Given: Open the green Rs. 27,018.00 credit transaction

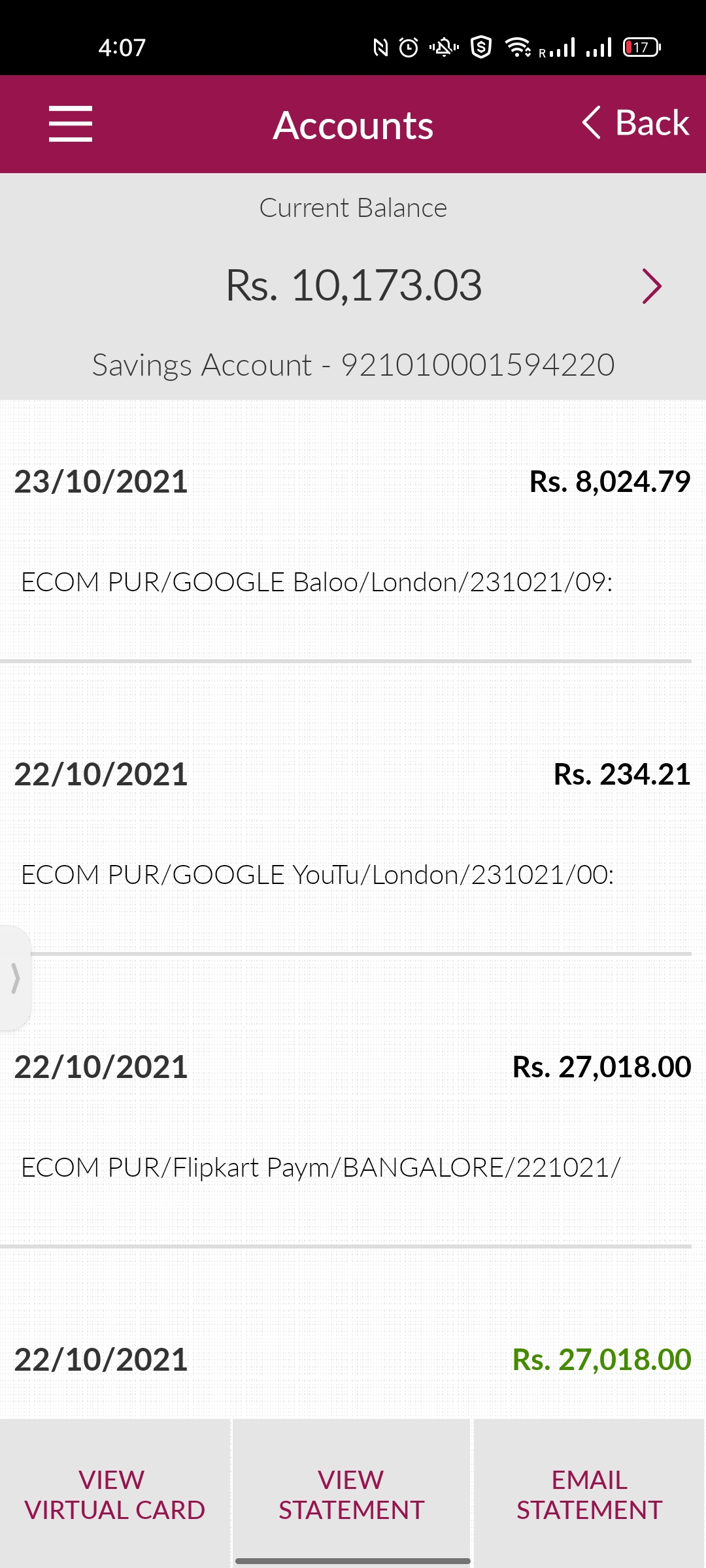Looking at the screenshot, I should coord(353,1359).
